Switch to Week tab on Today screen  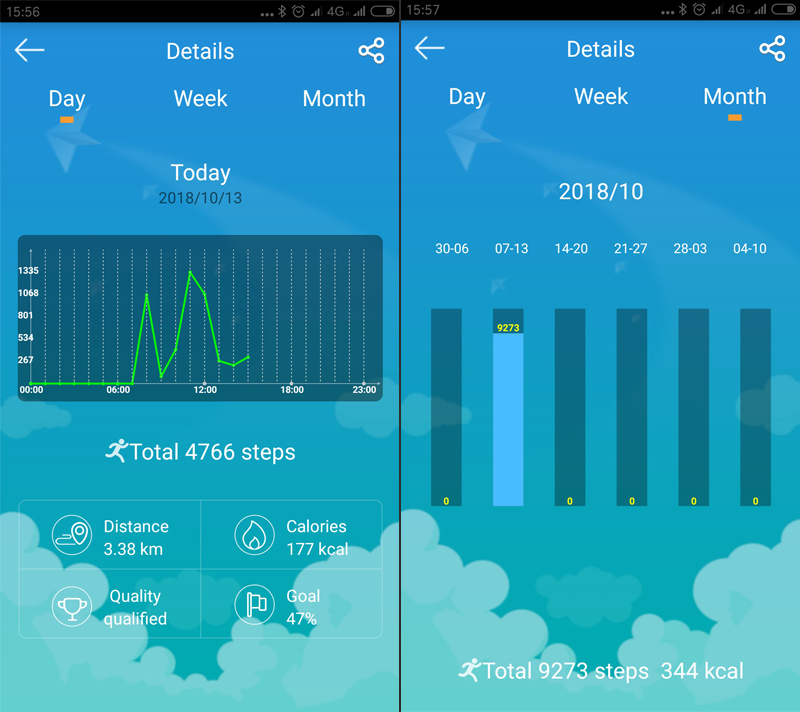[x=200, y=98]
